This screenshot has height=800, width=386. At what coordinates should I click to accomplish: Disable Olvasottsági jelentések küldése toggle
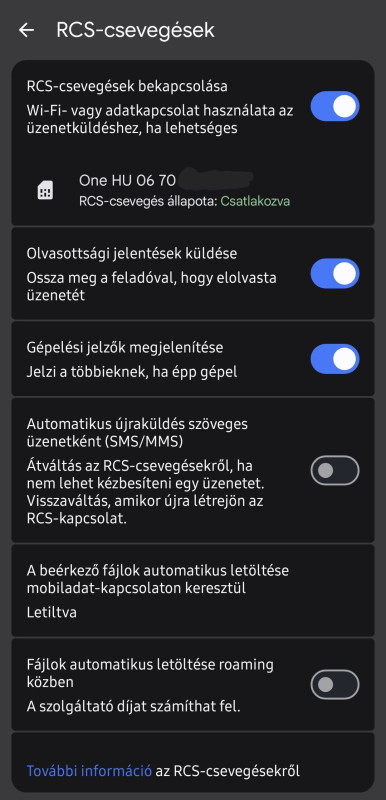tap(335, 273)
